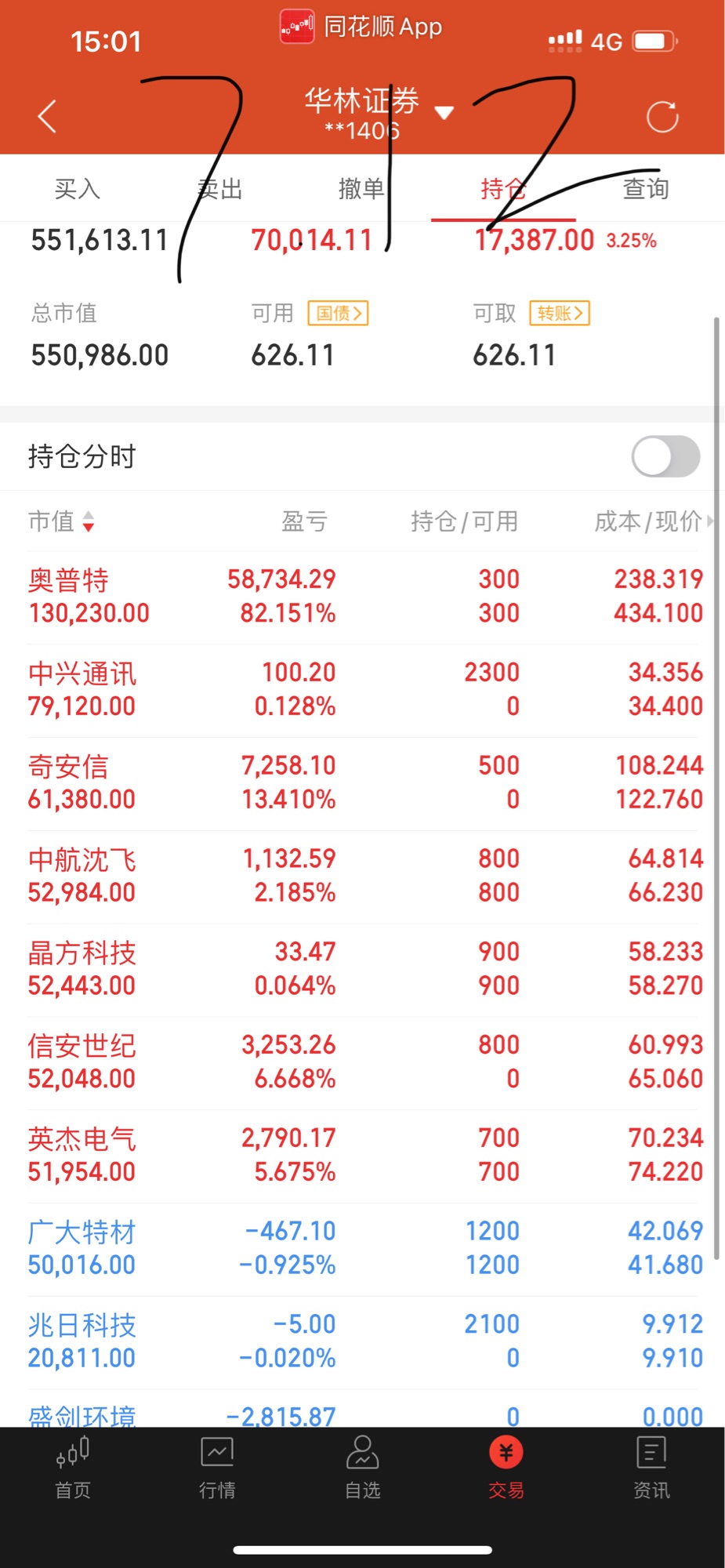Viewport: 725px width, 1568px height.
Task: Go to the 首页 tab
Action: [x=73, y=1467]
